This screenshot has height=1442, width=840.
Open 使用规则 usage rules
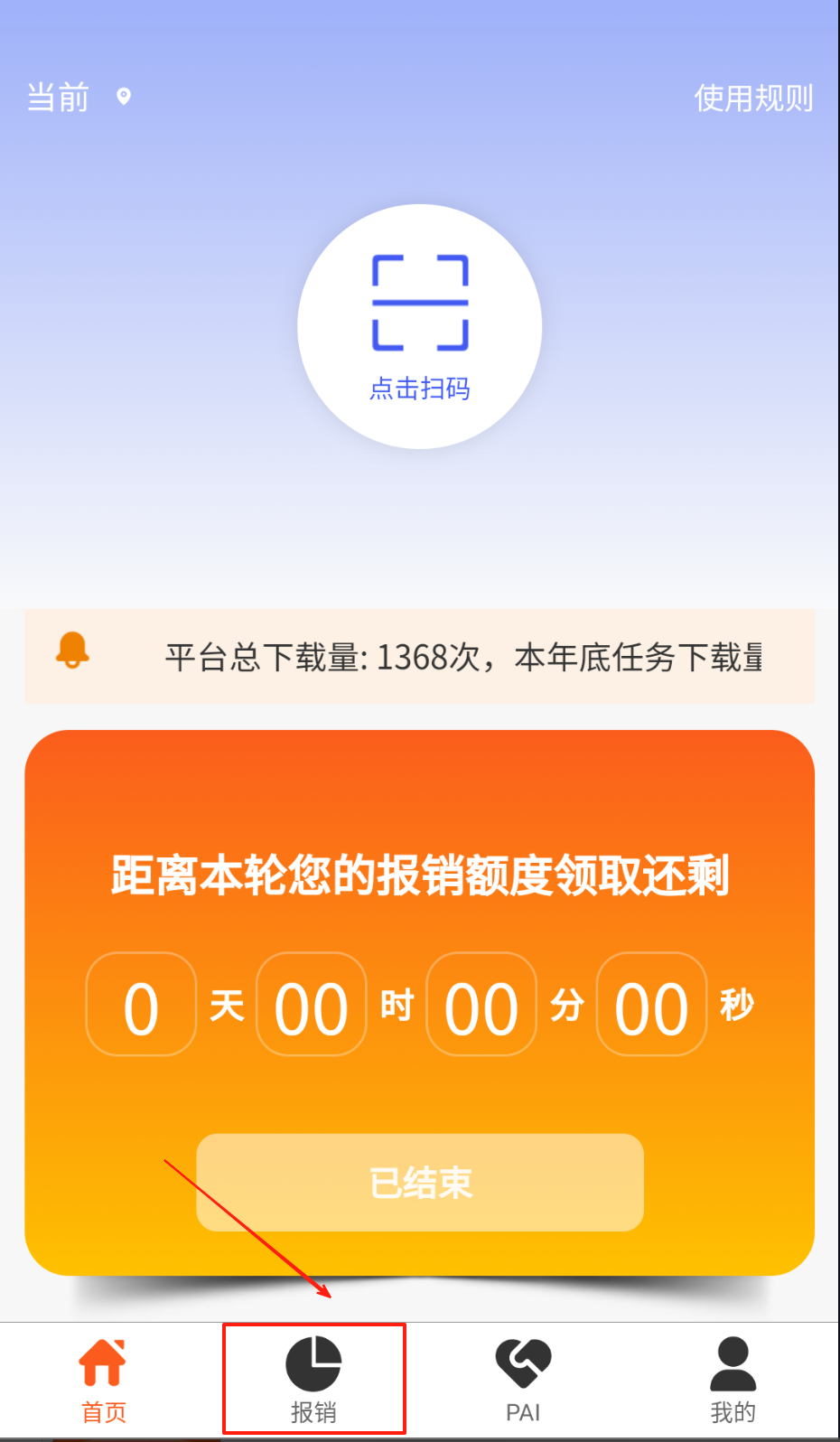[753, 98]
